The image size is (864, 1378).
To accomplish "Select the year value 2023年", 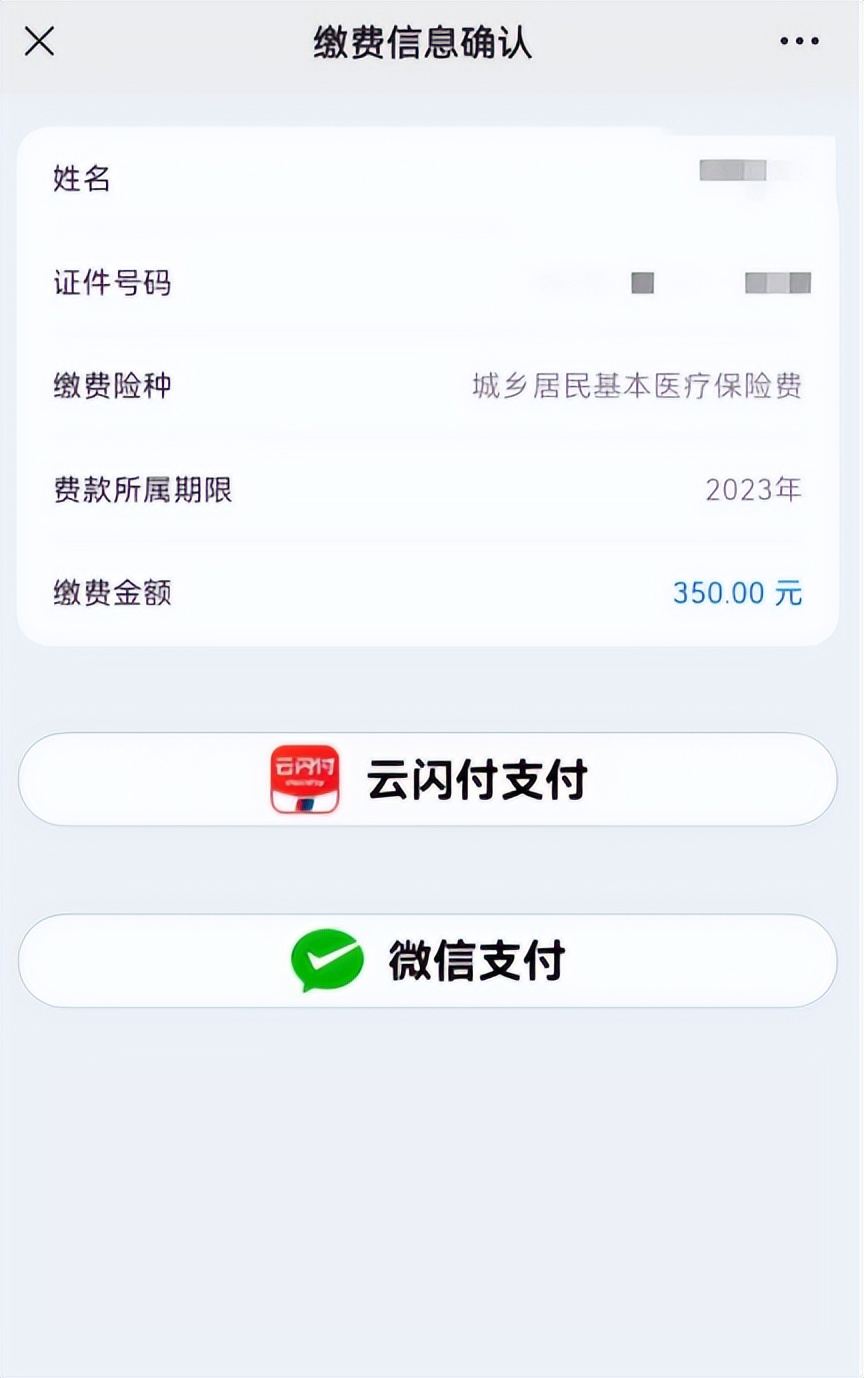I will click(x=753, y=489).
